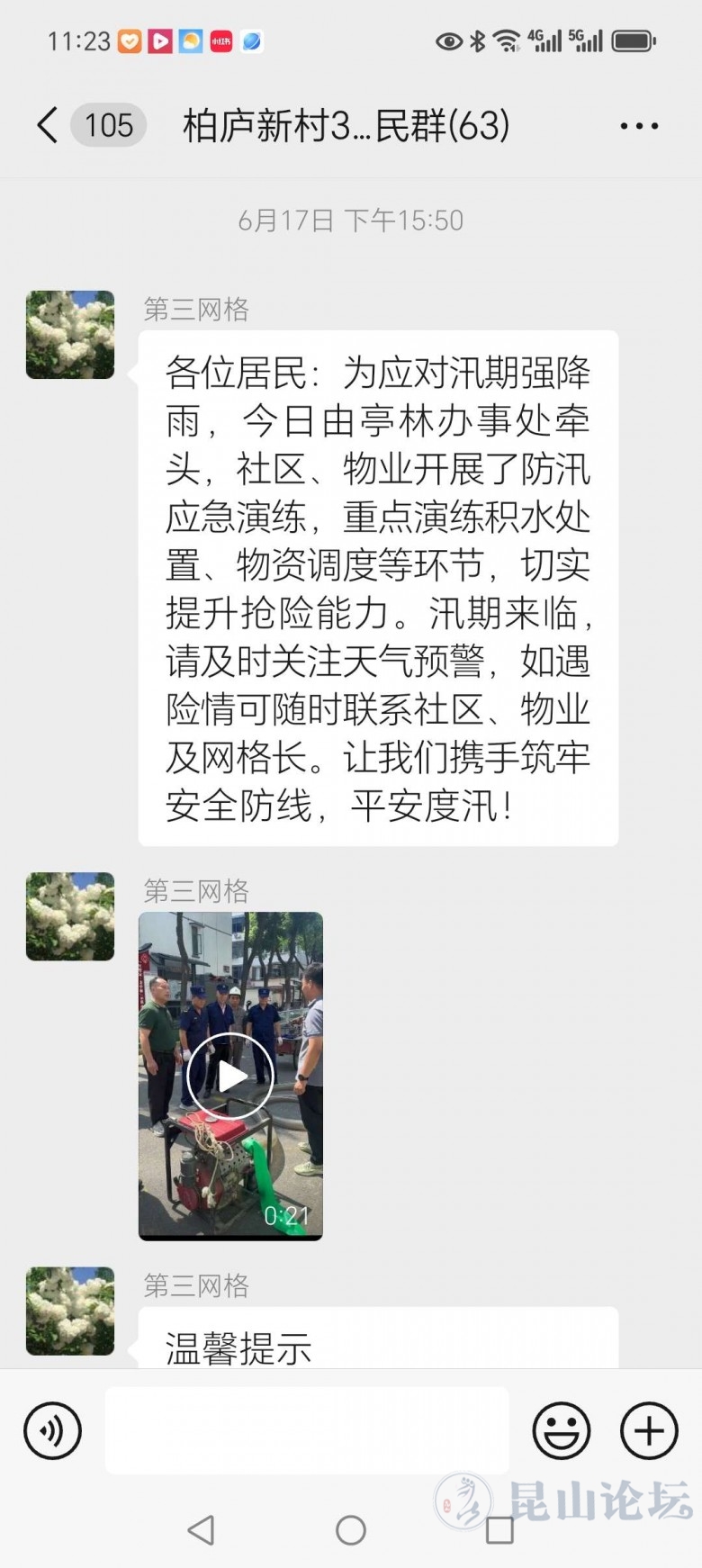This screenshot has width=702, height=1568.
Task: Go back to the chat list
Action: 49,125
